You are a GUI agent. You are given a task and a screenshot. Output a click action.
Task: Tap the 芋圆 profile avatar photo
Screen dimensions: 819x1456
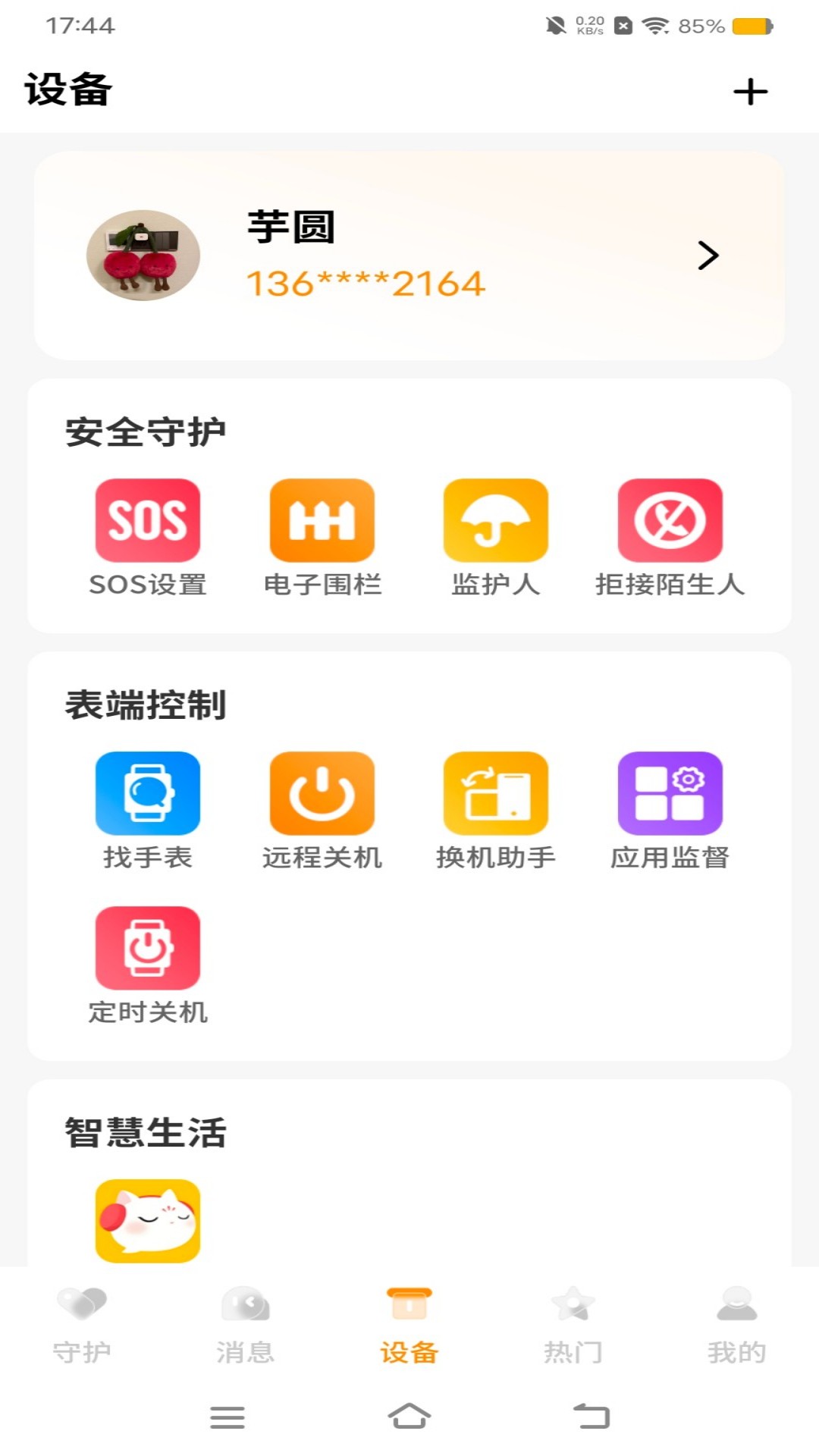[x=144, y=256]
